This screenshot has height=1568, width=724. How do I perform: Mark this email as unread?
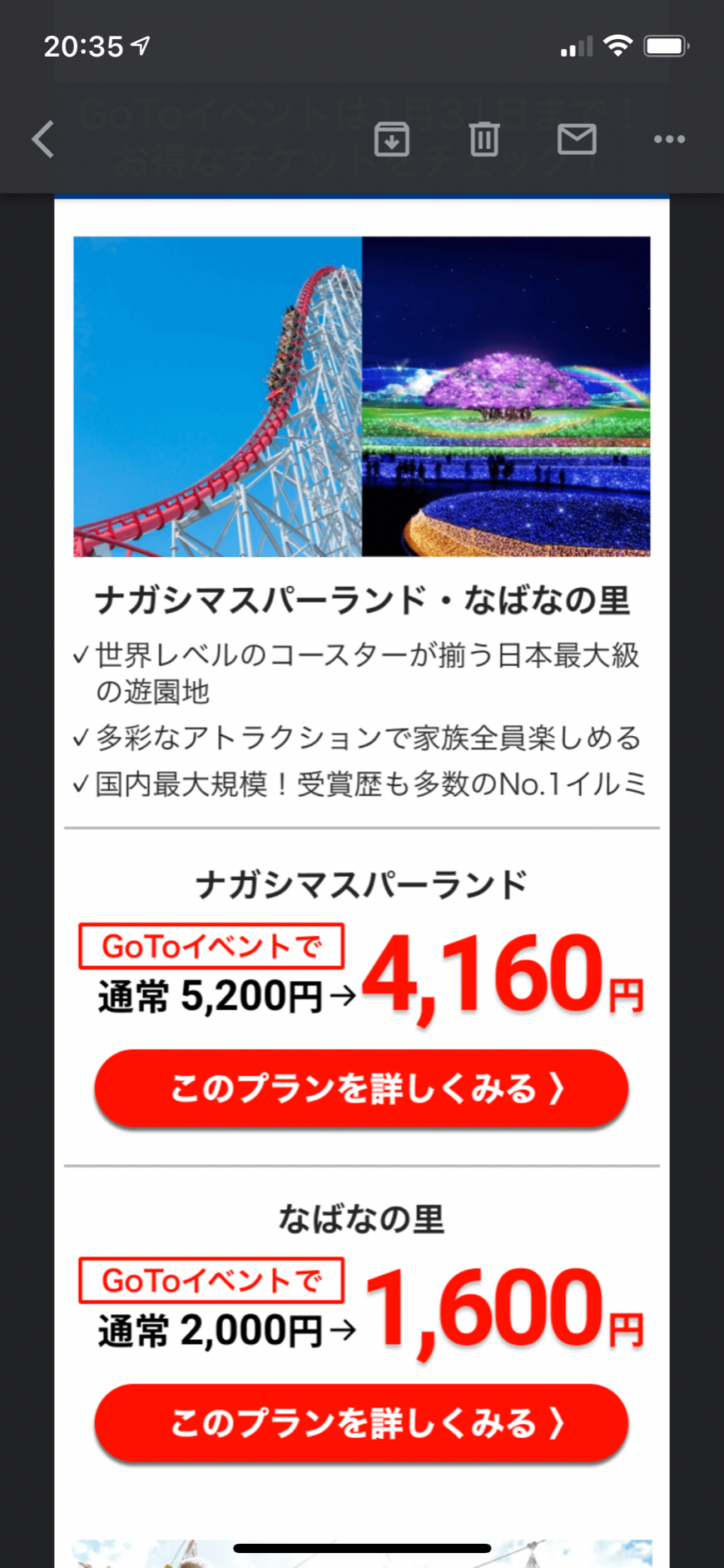(x=577, y=139)
